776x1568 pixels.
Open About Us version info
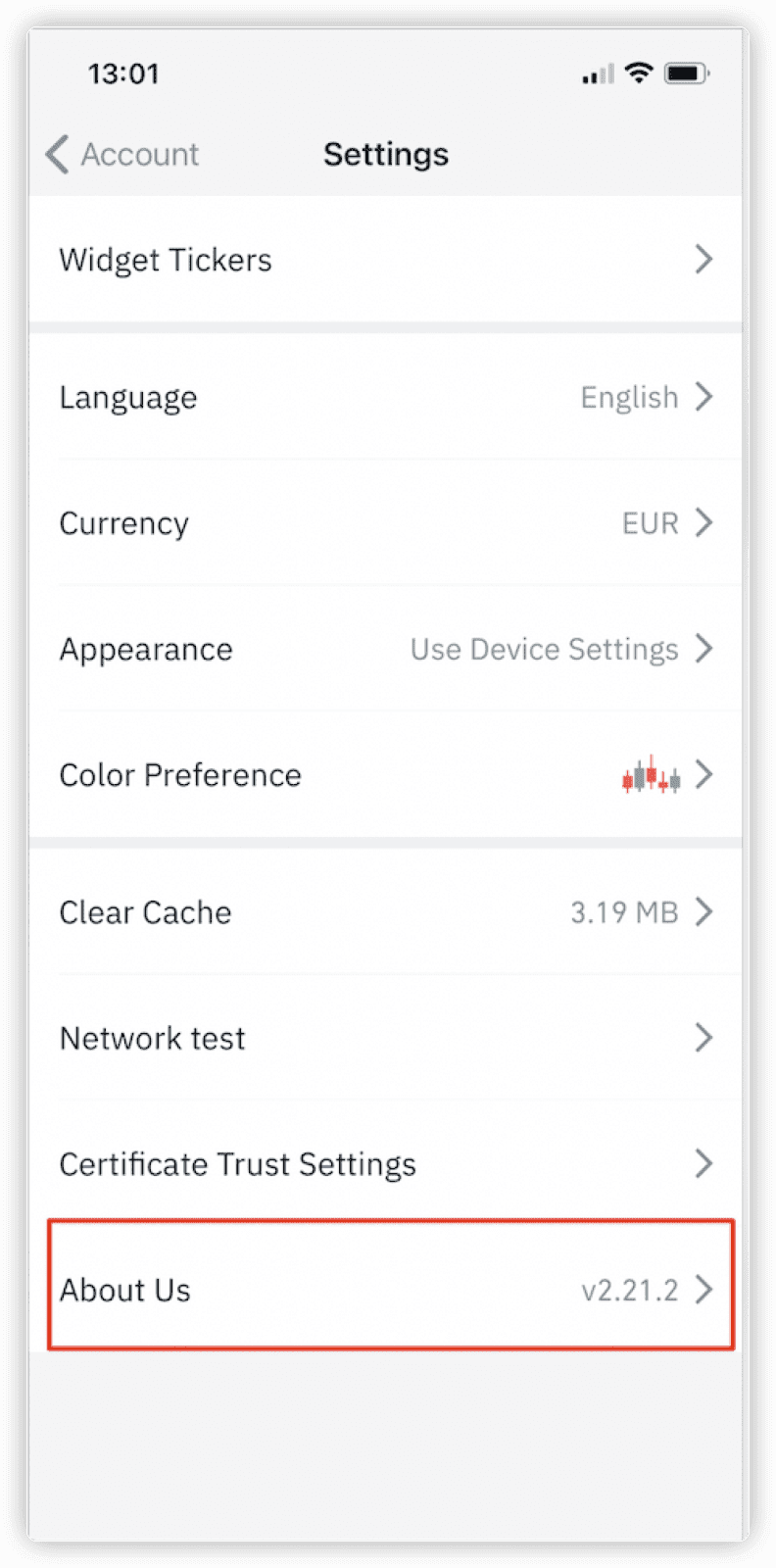[391, 1286]
